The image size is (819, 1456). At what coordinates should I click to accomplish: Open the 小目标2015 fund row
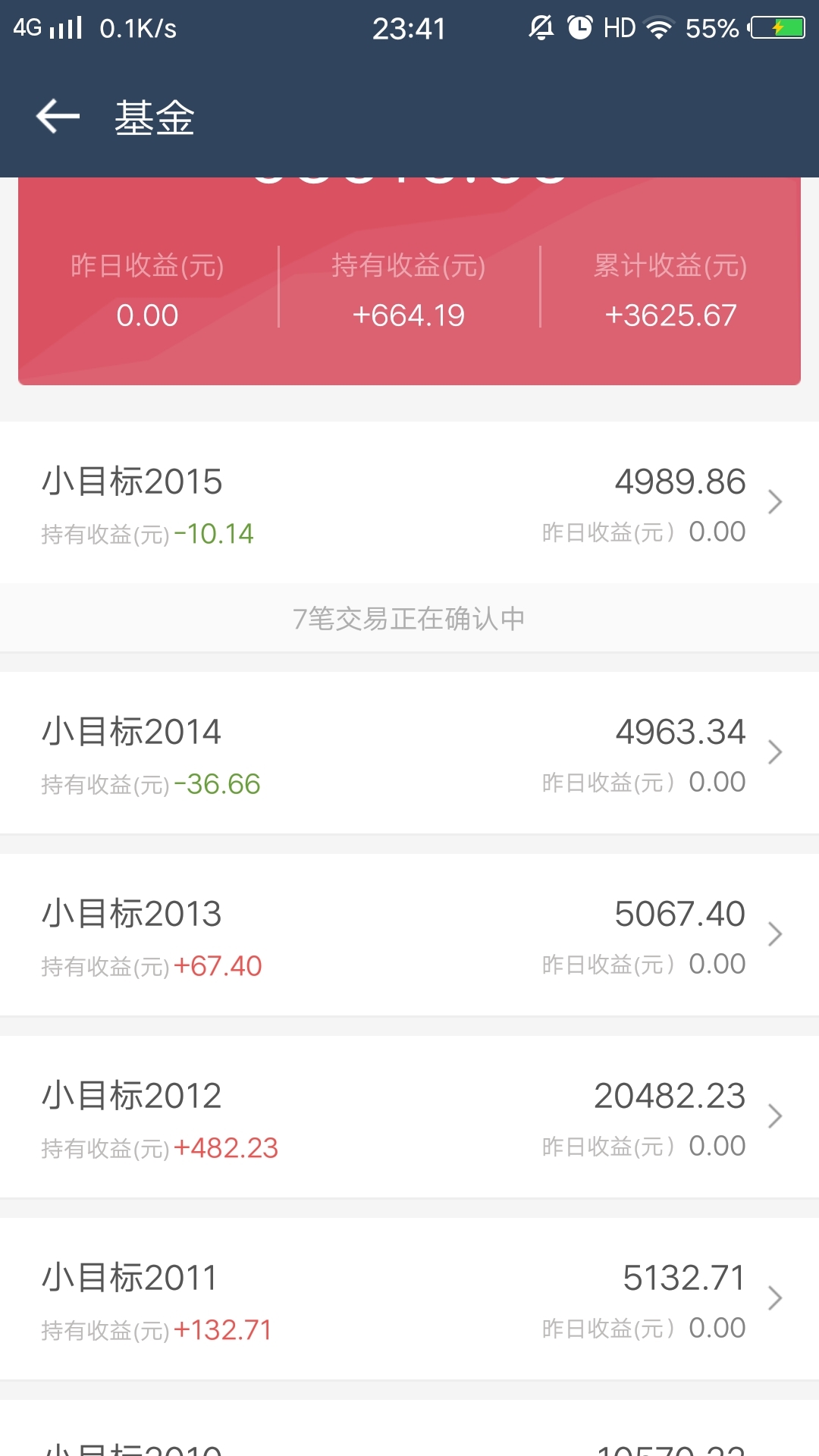pyautogui.click(x=409, y=502)
